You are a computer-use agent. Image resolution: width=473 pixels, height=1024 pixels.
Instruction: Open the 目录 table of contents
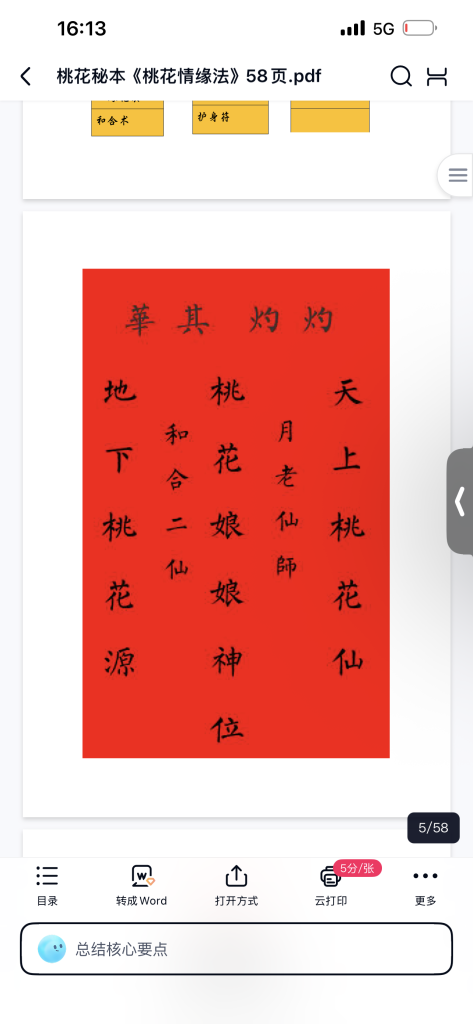47,886
